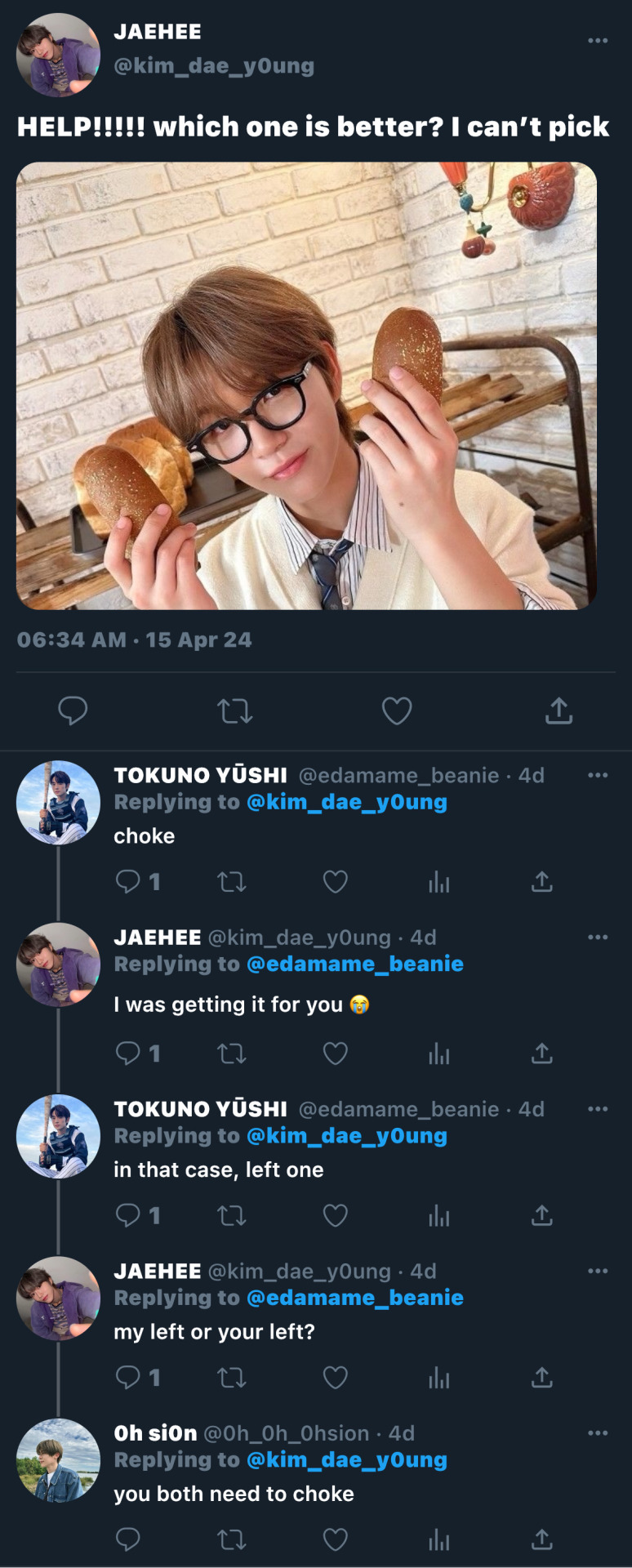This screenshot has width=632, height=1568.
Task: Like Tokuno Yūshi's 'choke' reply
Action: (336, 882)
